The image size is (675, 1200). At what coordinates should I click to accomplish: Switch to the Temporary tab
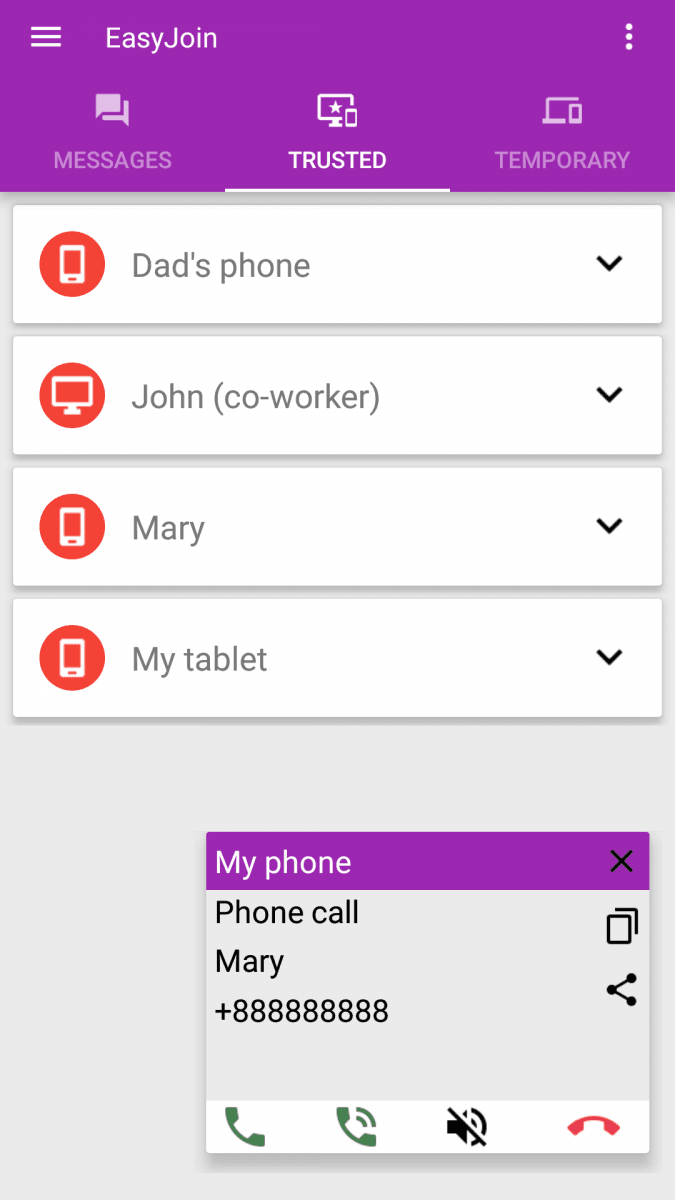coord(562,134)
